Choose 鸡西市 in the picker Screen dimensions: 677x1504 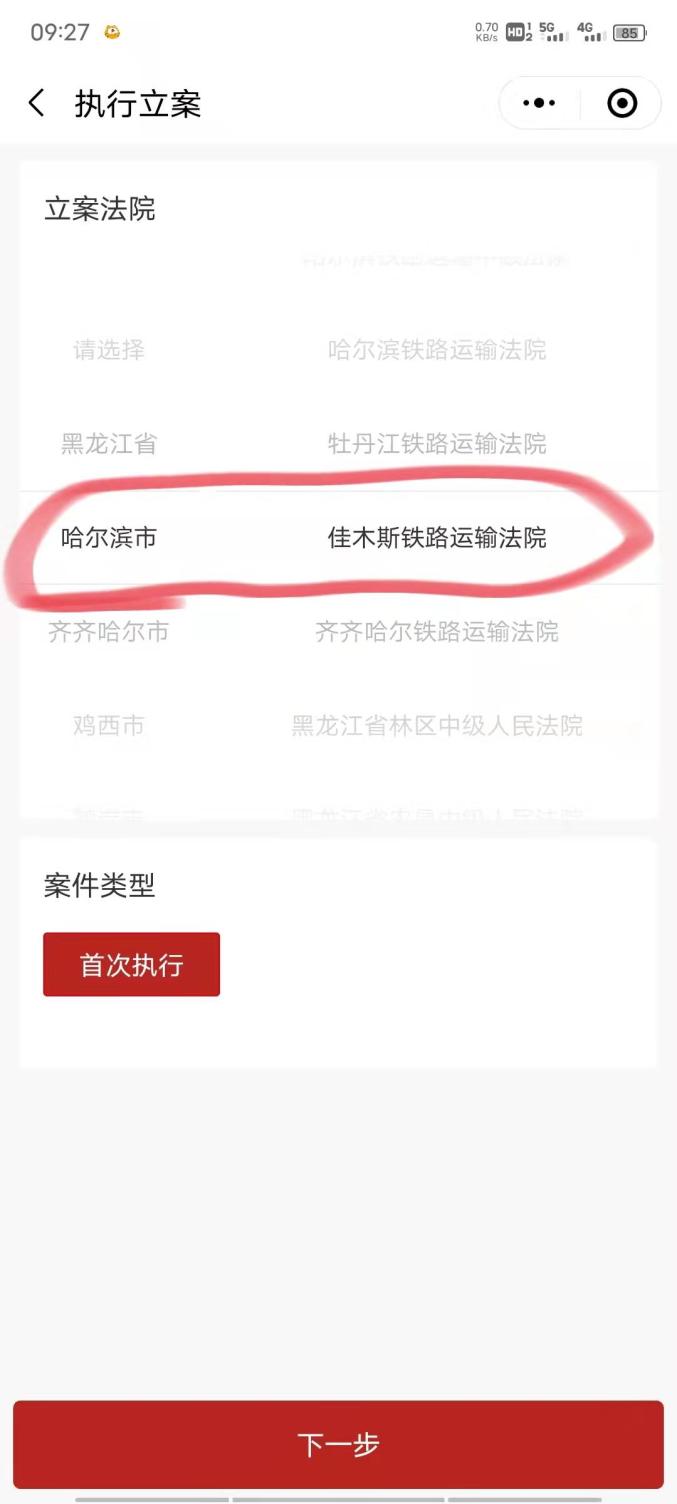109,726
